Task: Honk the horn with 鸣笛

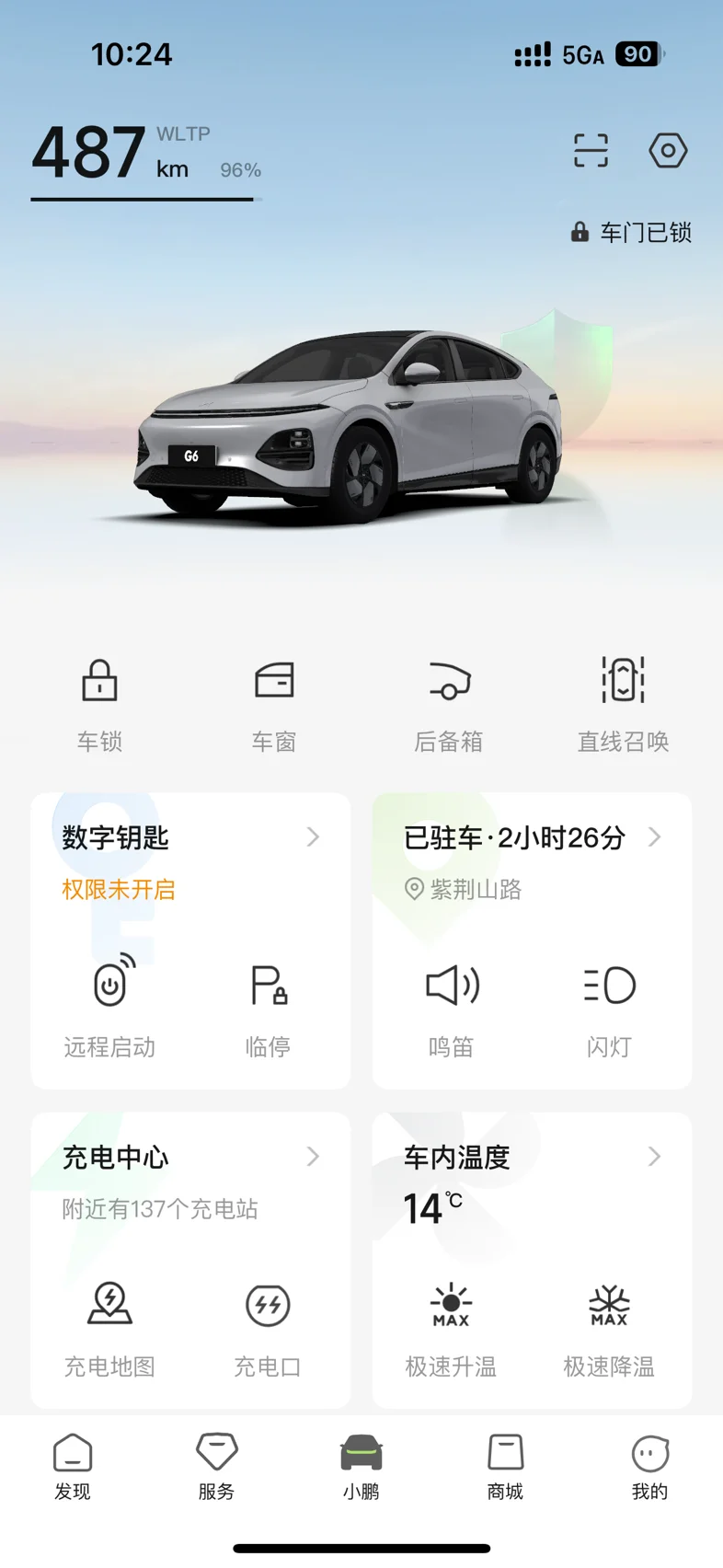Action: 452,1005
